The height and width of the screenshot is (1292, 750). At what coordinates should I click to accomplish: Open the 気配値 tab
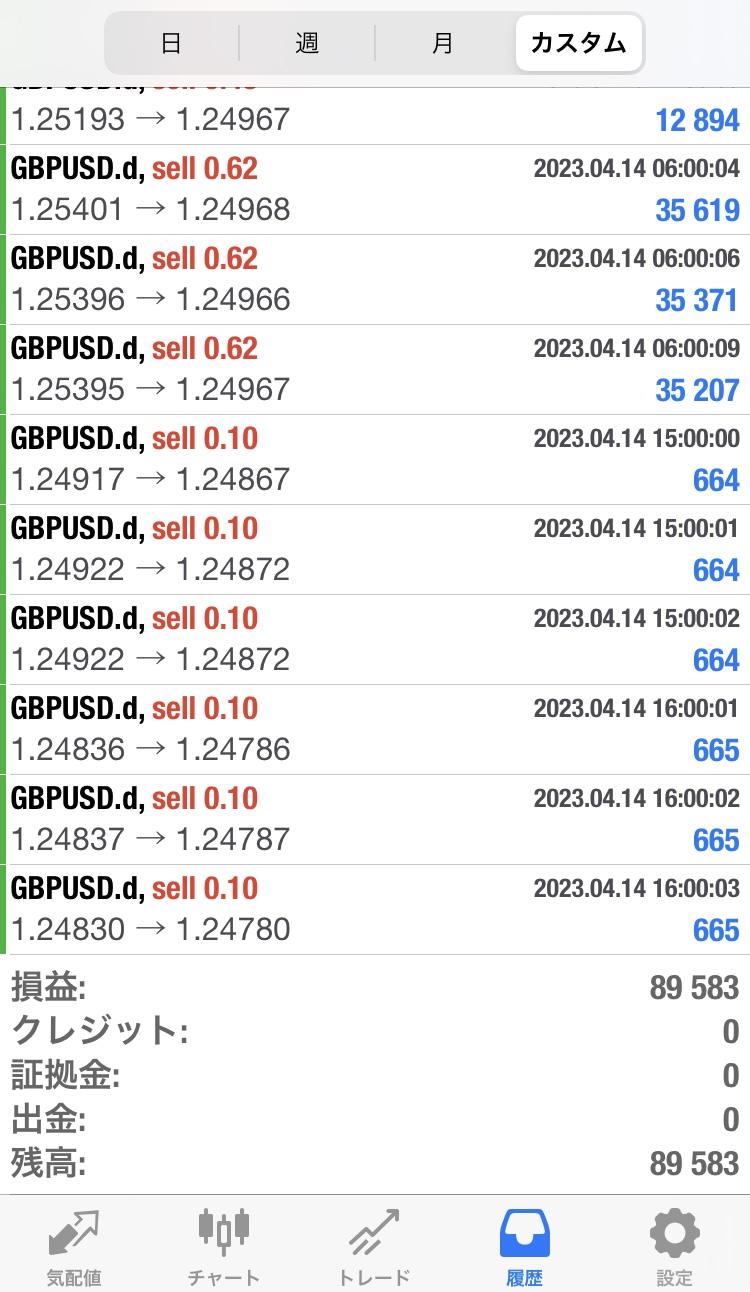pos(74,1245)
